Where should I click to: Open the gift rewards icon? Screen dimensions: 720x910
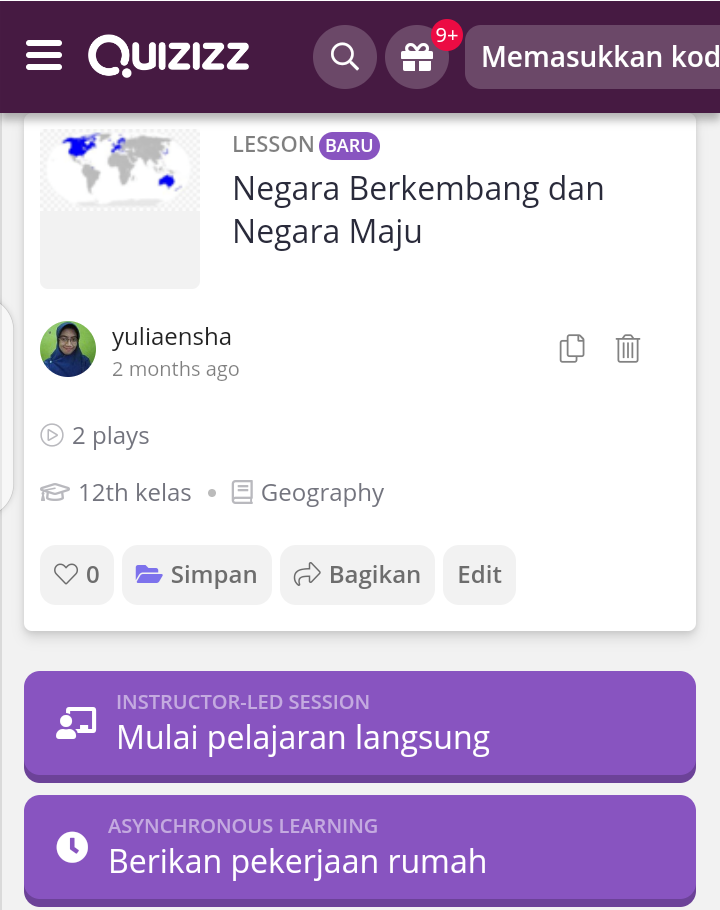coord(417,57)
